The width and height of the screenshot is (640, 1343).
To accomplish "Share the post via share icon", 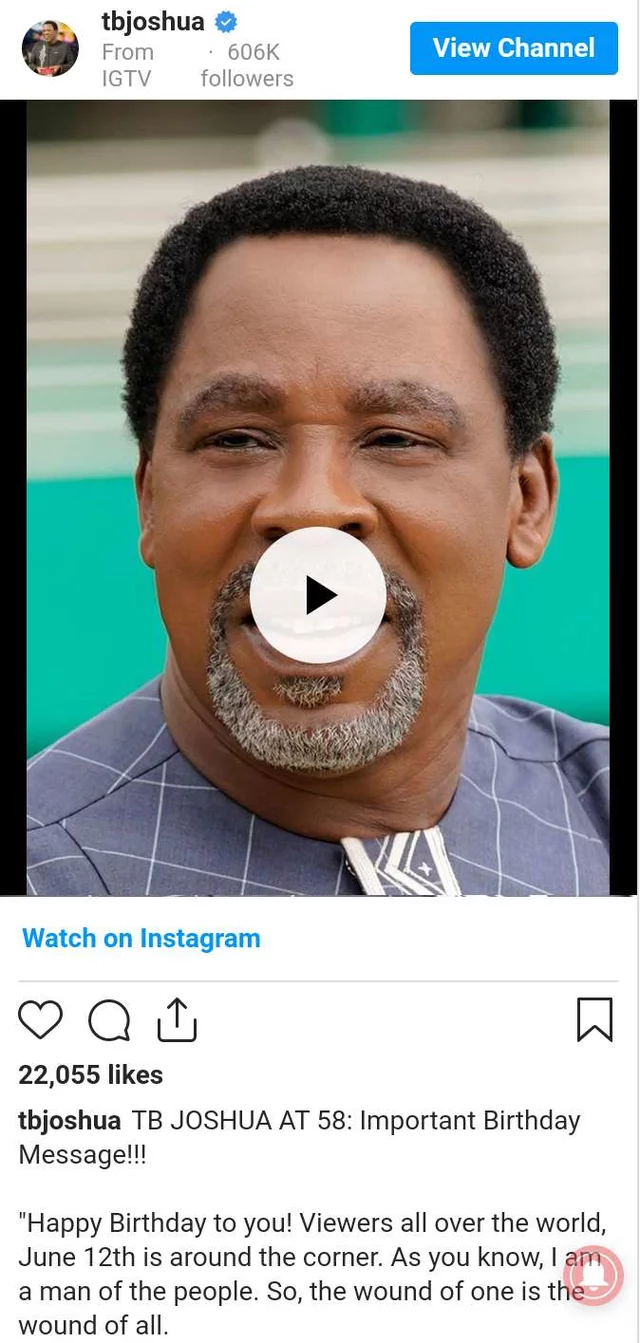I will [177, 1020].
